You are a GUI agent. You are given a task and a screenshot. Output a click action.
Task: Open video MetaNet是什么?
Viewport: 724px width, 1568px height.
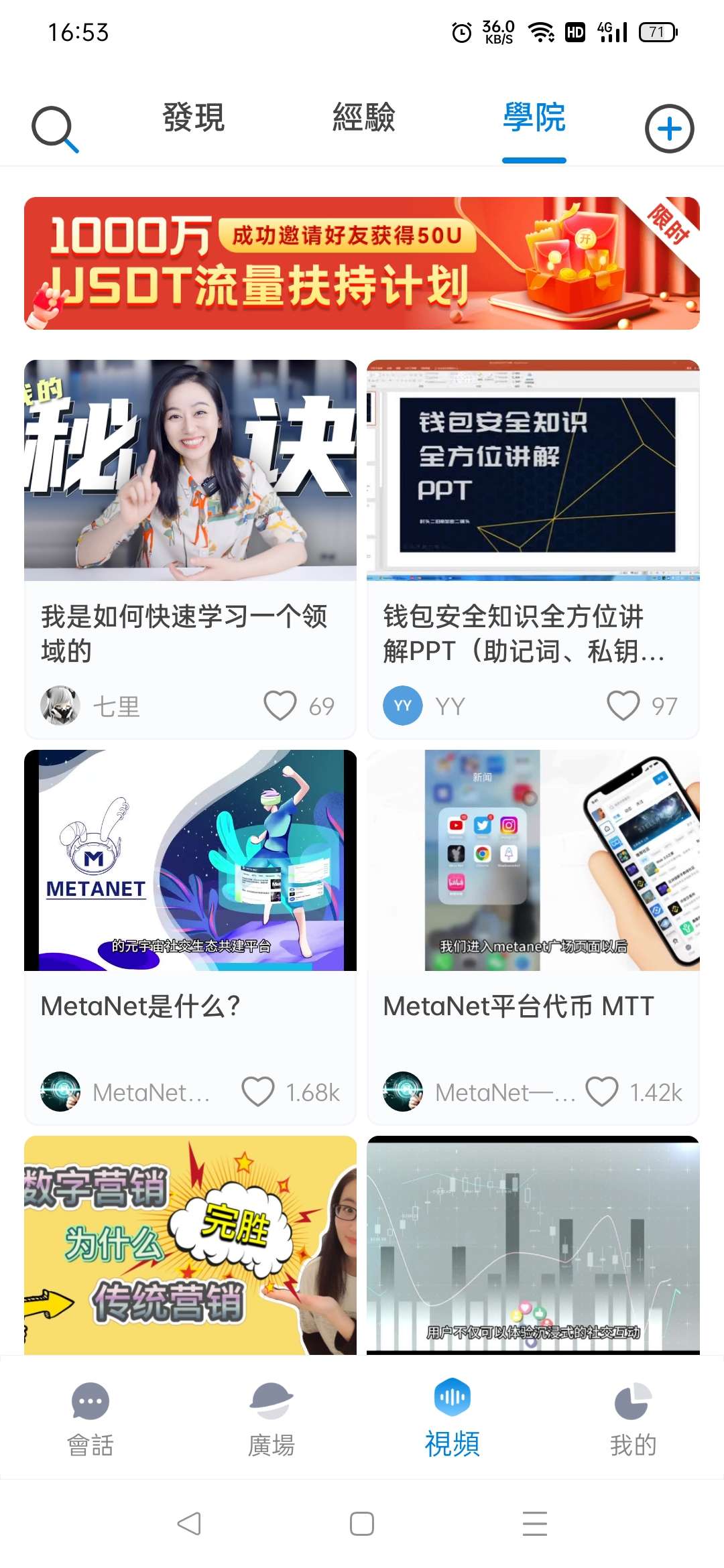[x=190, y=860]
